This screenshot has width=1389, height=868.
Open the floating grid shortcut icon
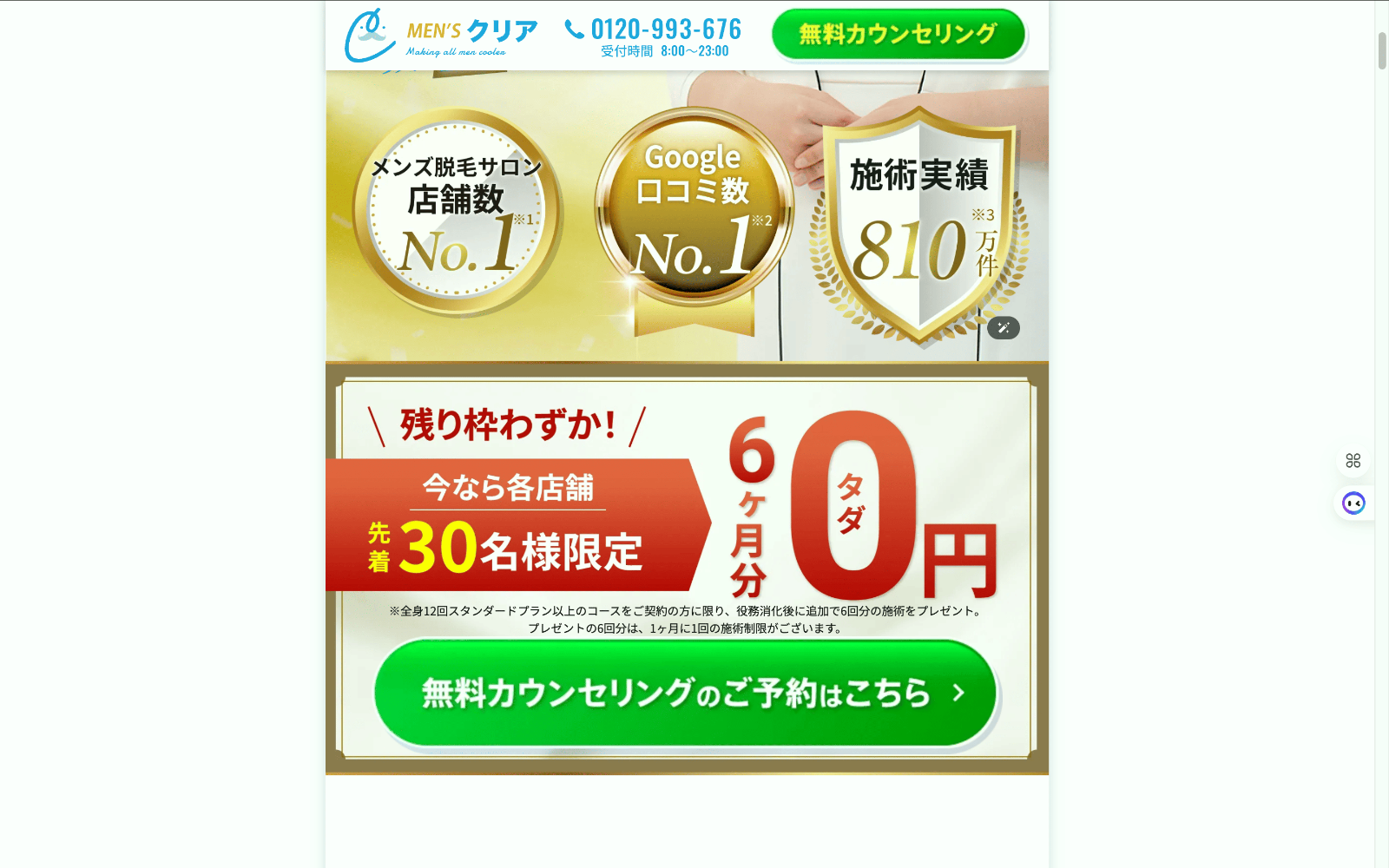[x=1353, y=460]
